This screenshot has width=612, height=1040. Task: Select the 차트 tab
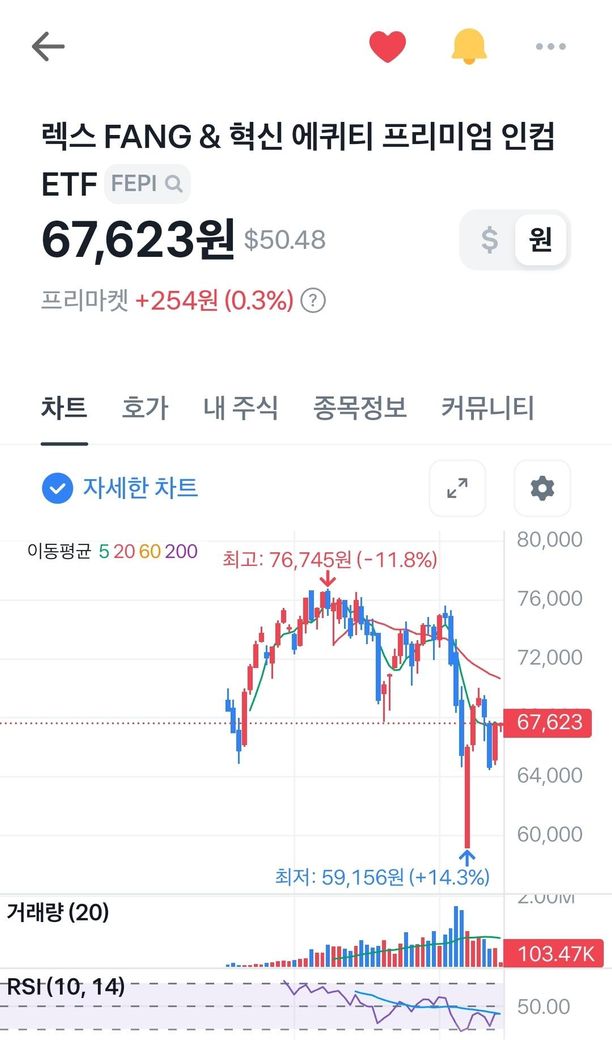click(64, 408)
